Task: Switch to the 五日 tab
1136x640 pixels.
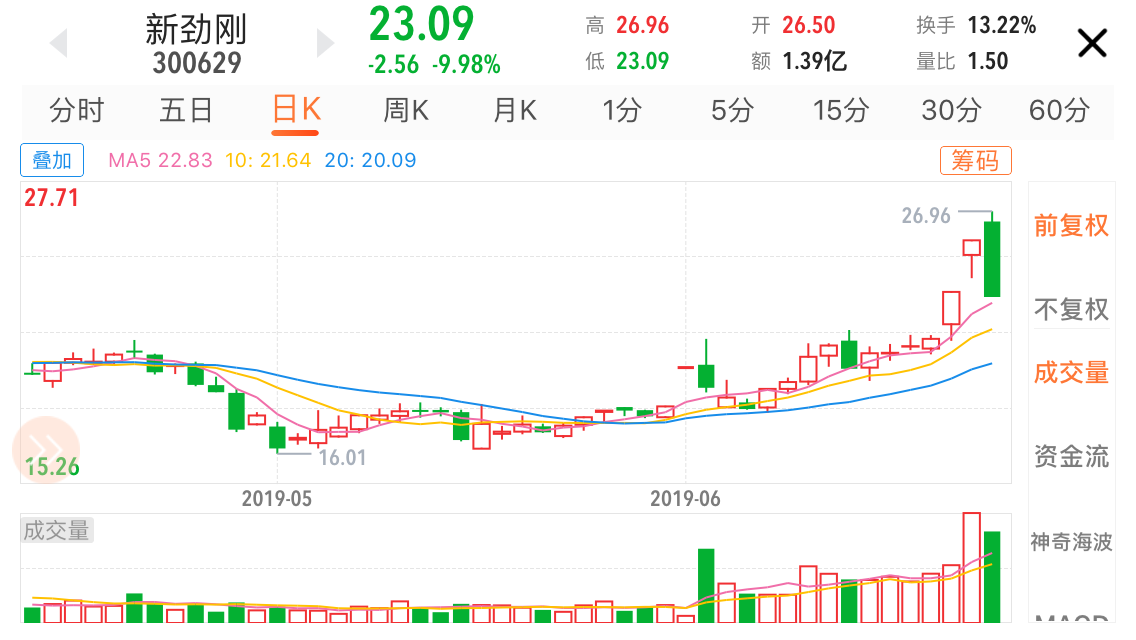Action: point(186,110)
